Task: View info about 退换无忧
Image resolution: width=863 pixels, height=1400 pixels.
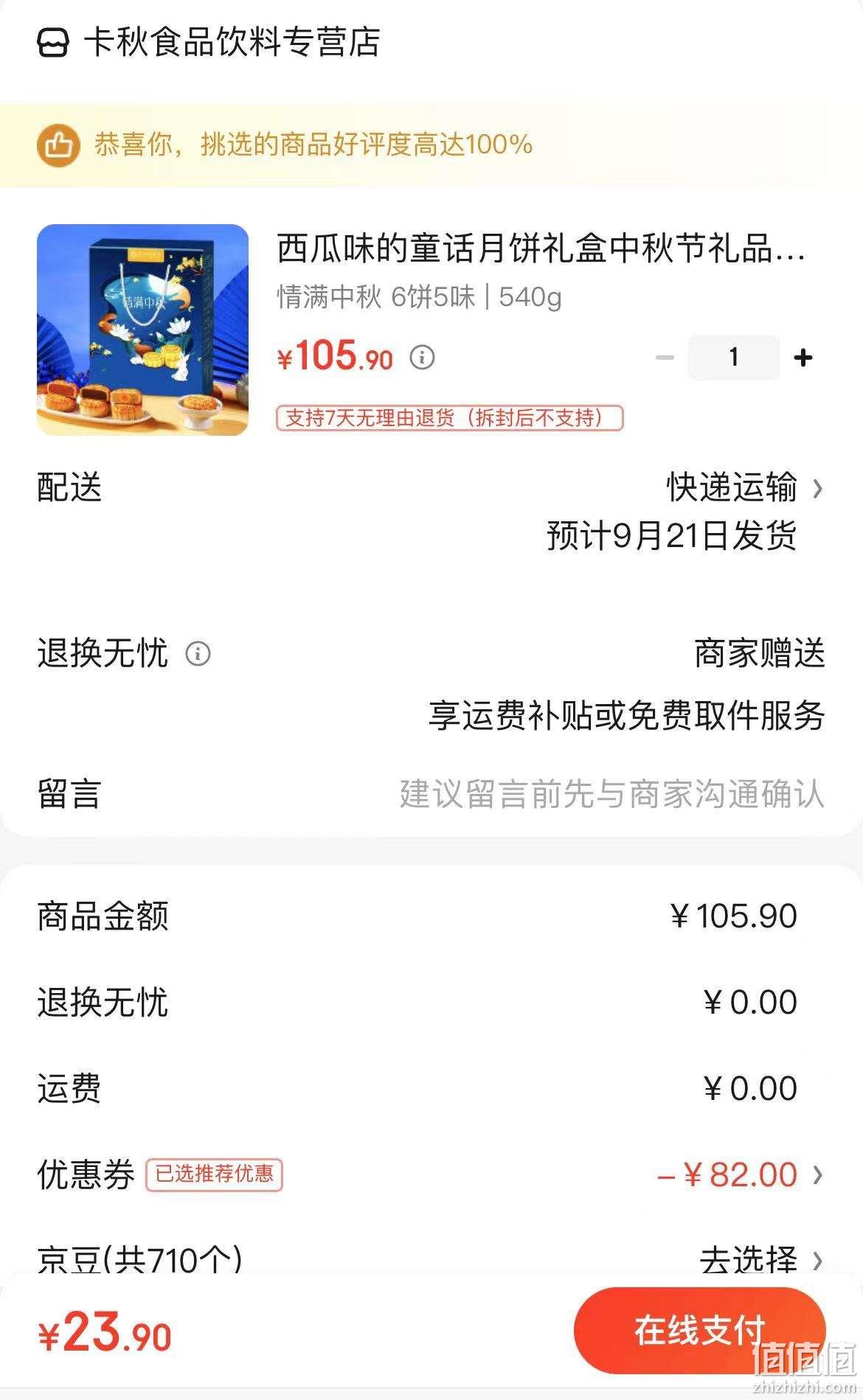Action: pyautogui.click(x=198, y=653)
